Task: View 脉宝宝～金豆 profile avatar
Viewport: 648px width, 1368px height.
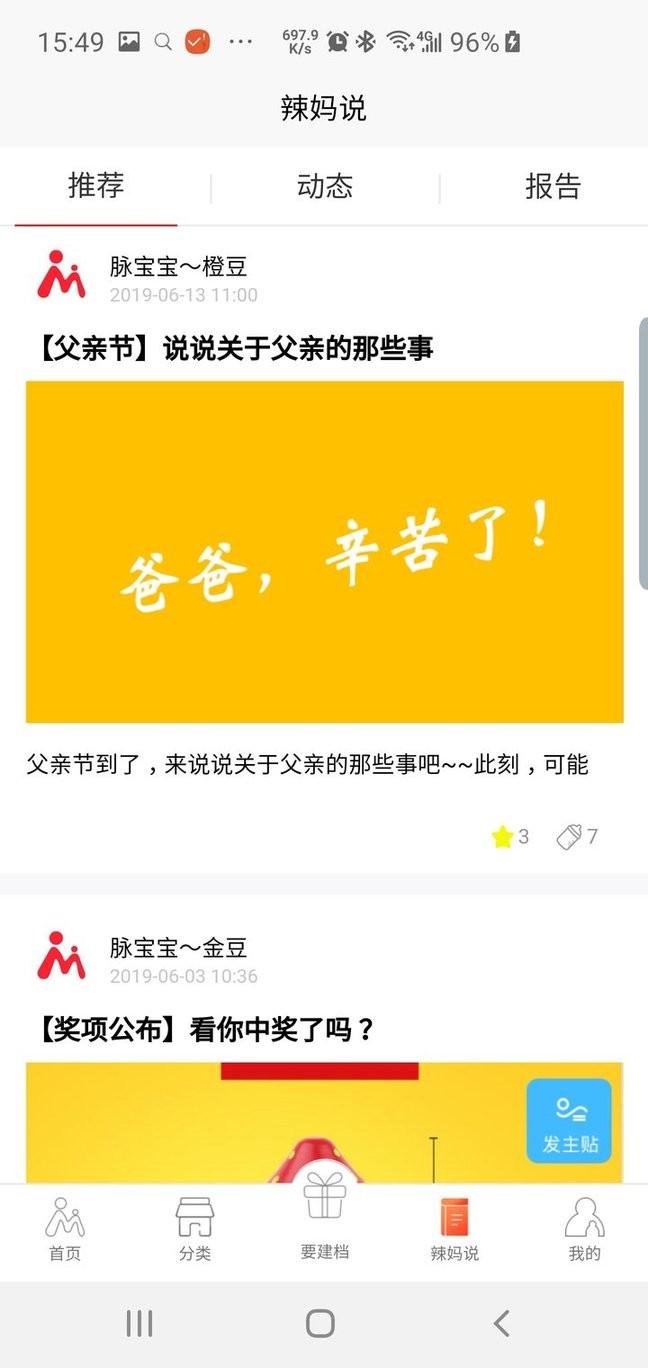Action: [62, 956]
